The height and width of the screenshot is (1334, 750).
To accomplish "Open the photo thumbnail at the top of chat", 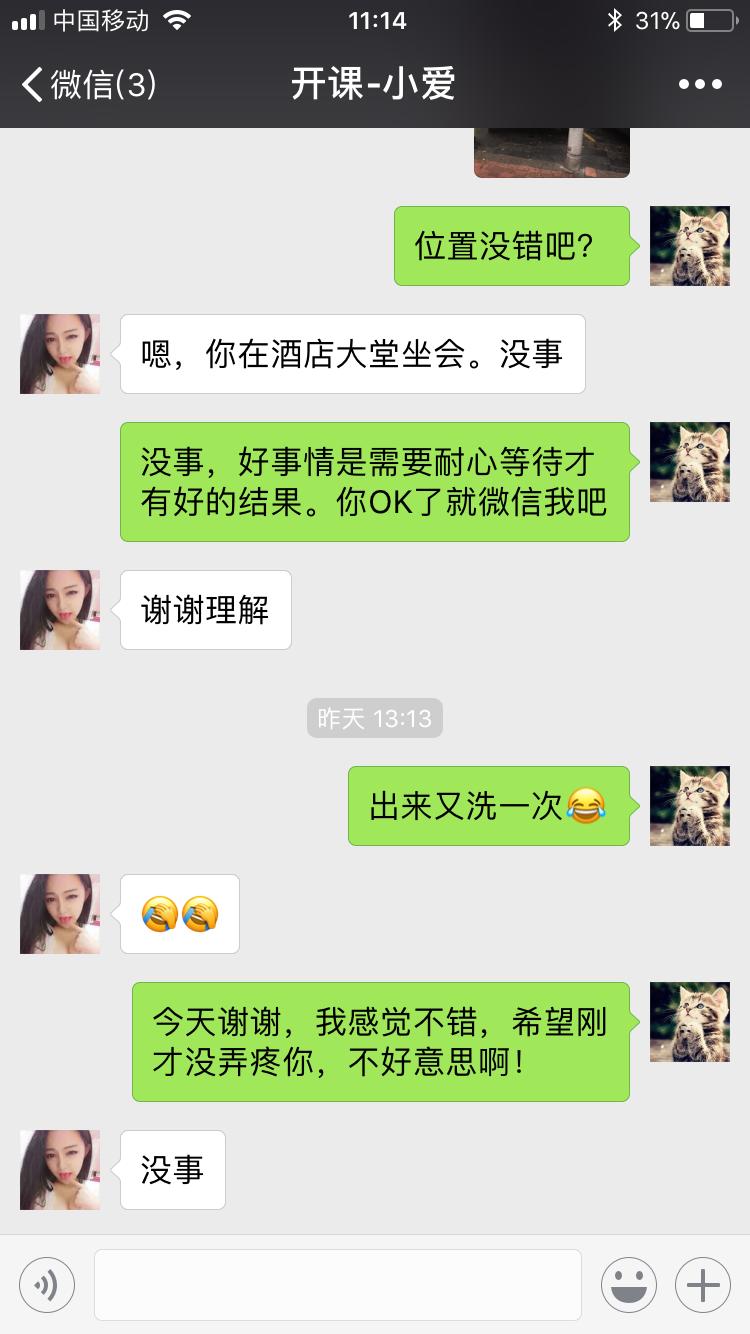I will click(x=551, y=150).
